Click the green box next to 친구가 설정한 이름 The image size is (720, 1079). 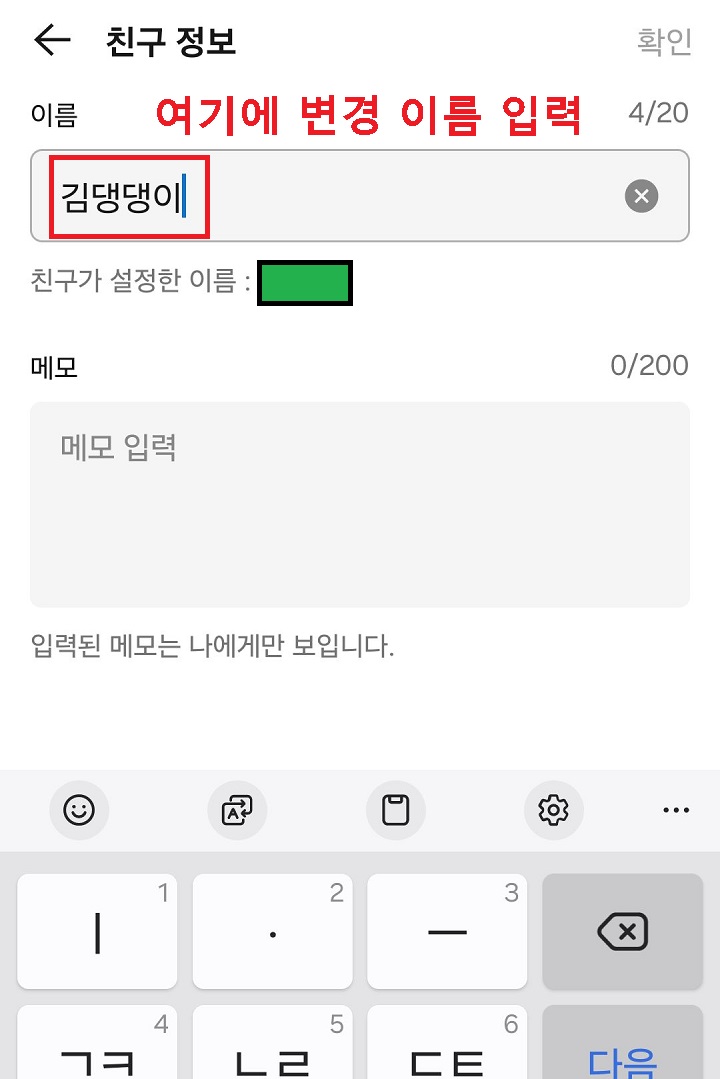coord(305,282)
